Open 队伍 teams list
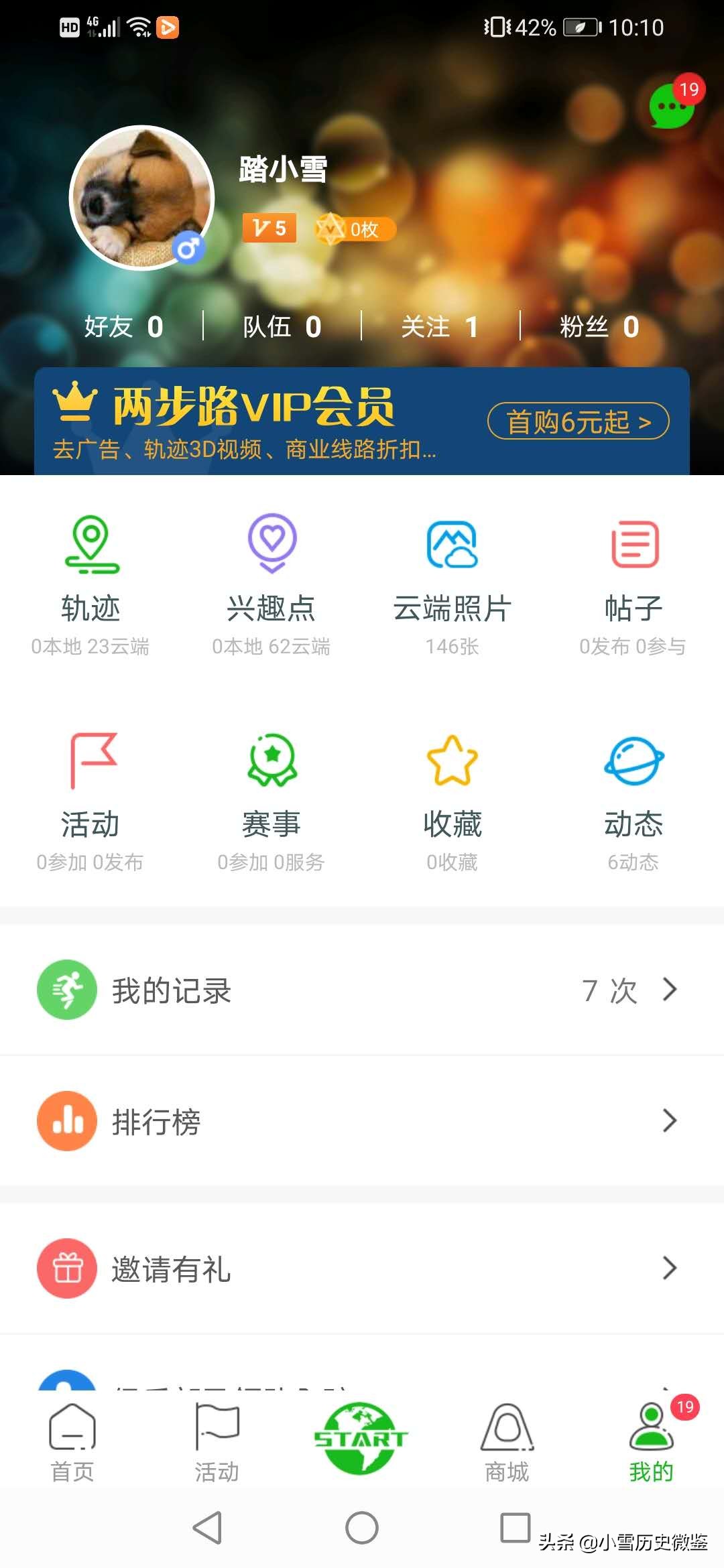Screen dimensions: 724x1568 coord(282,327)
